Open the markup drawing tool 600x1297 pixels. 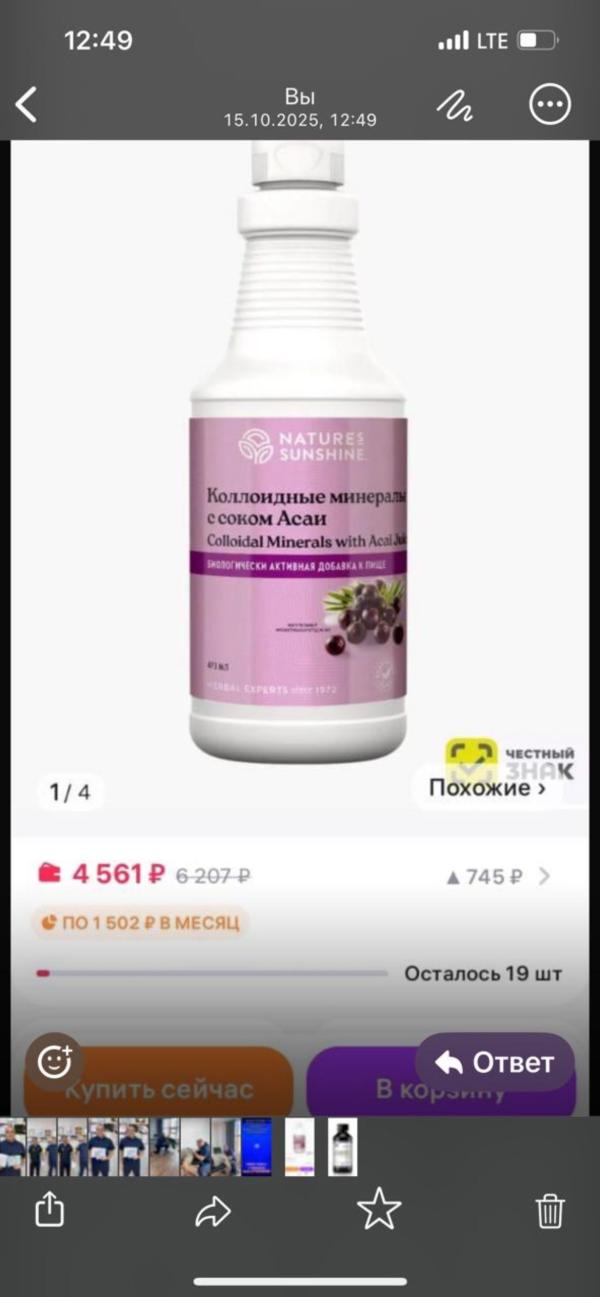456,105
